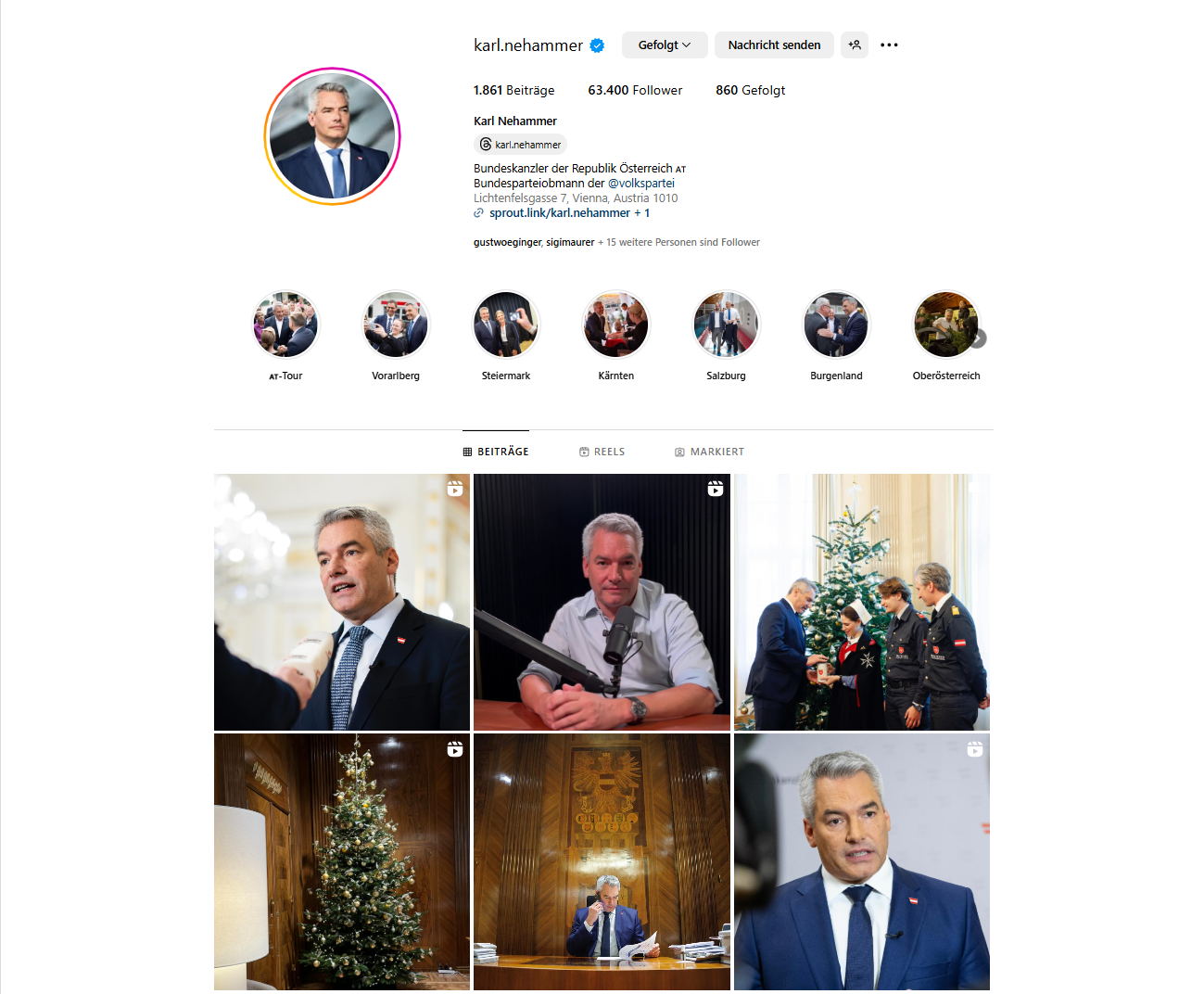View the profile picture story
Image resolution: width=1204 pixels, height=994 pixels.
[332, 136]
